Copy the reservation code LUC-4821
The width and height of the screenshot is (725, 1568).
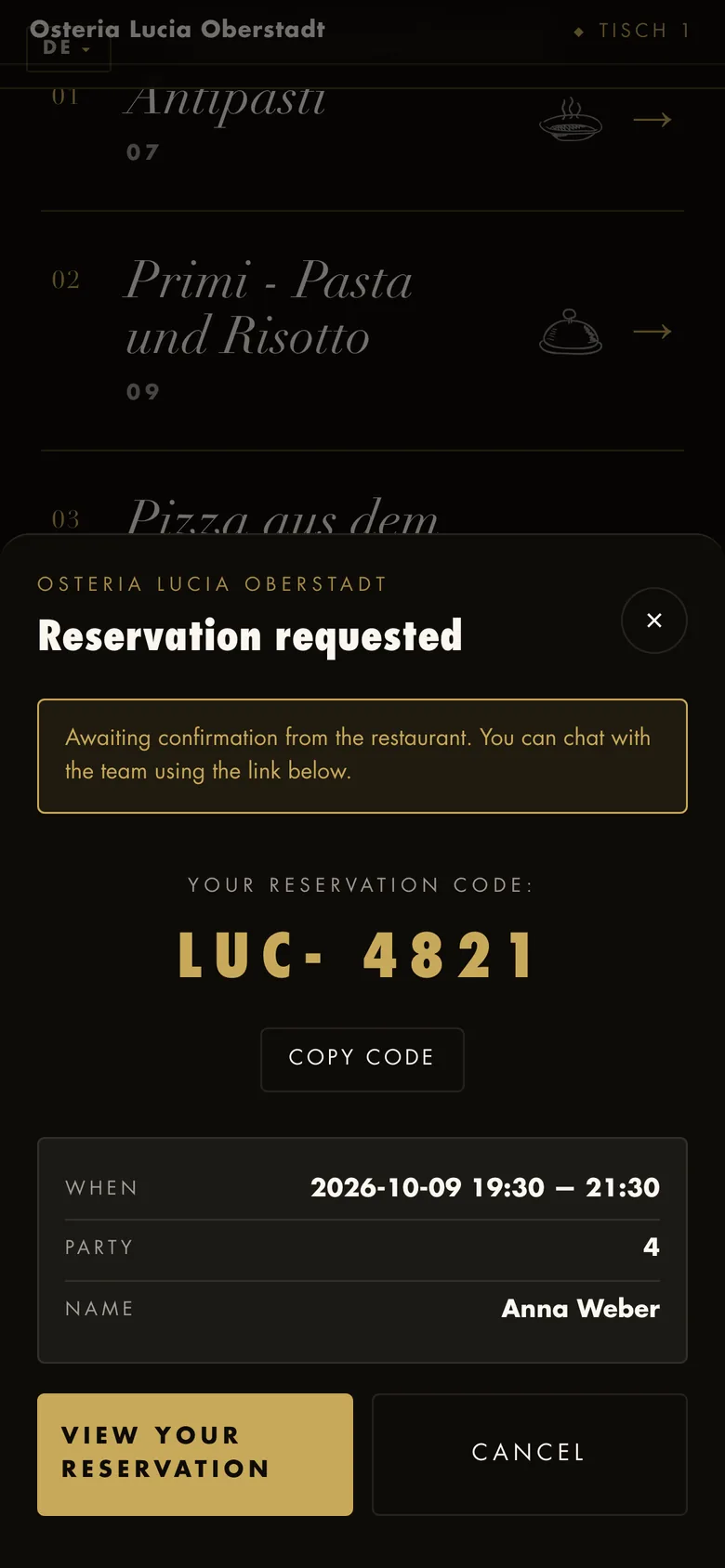[x=362, y=1059]
